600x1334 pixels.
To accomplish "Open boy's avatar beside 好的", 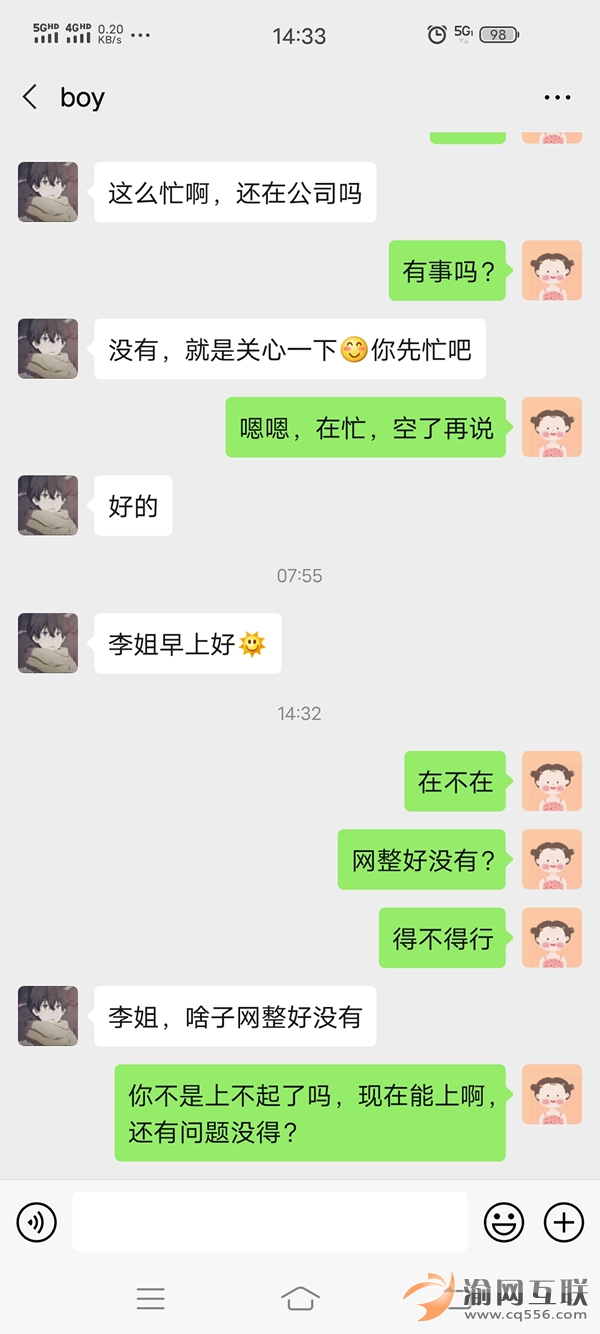I will point(48,506).
